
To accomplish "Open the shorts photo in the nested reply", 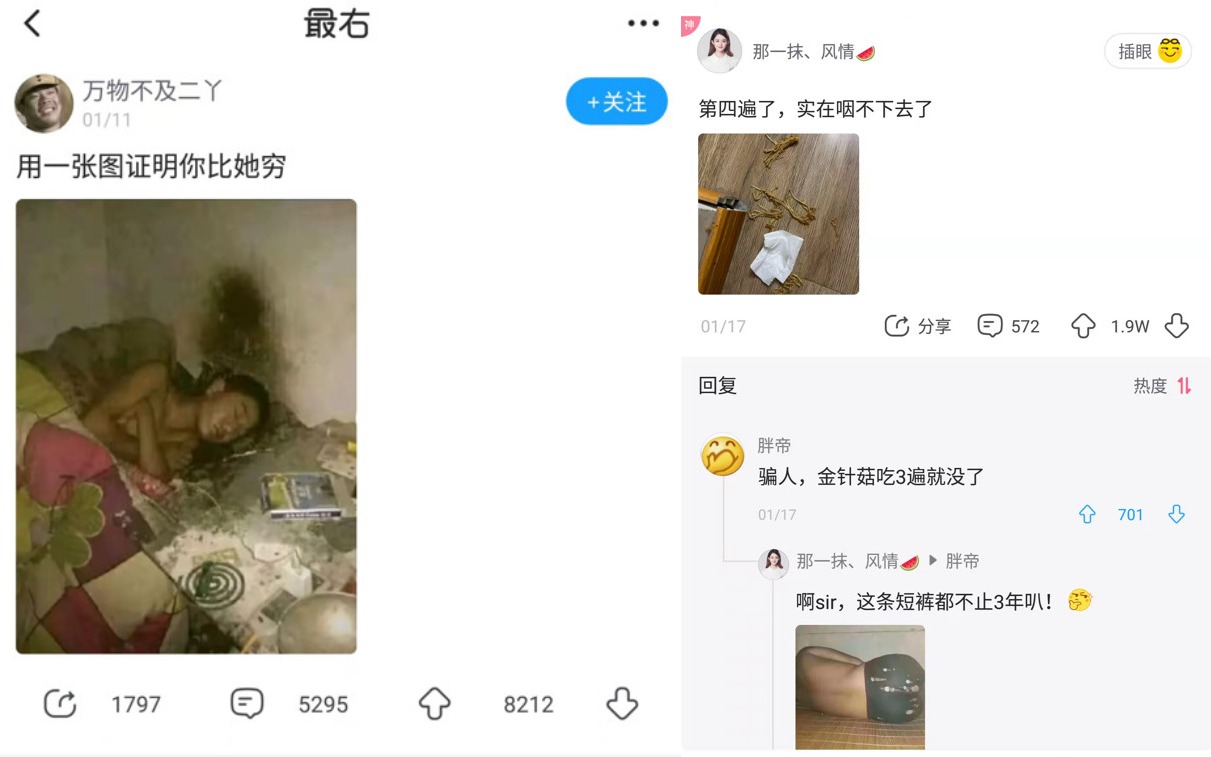I will (x=860, y=687).
